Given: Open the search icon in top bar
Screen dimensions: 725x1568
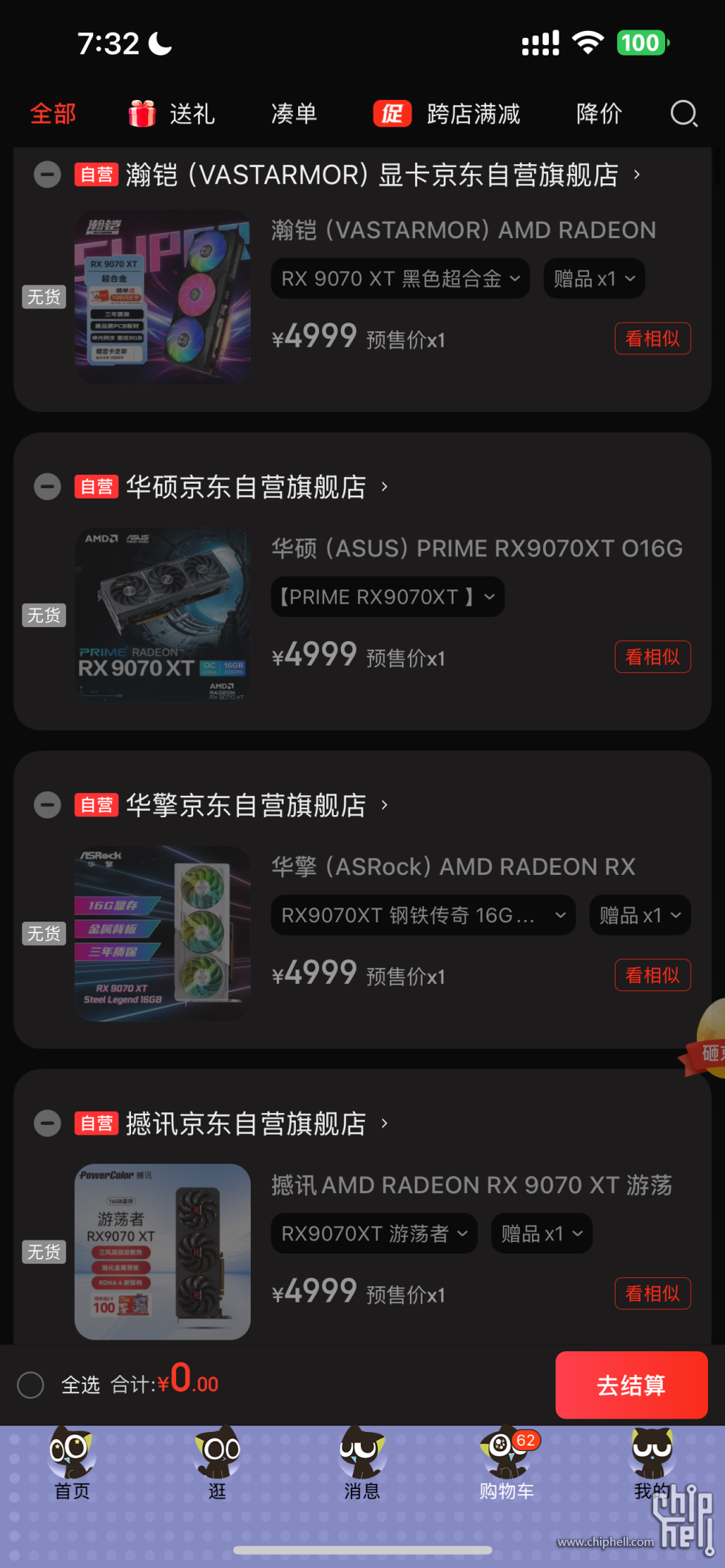Looking at the screenshot, I should (684, 114).
